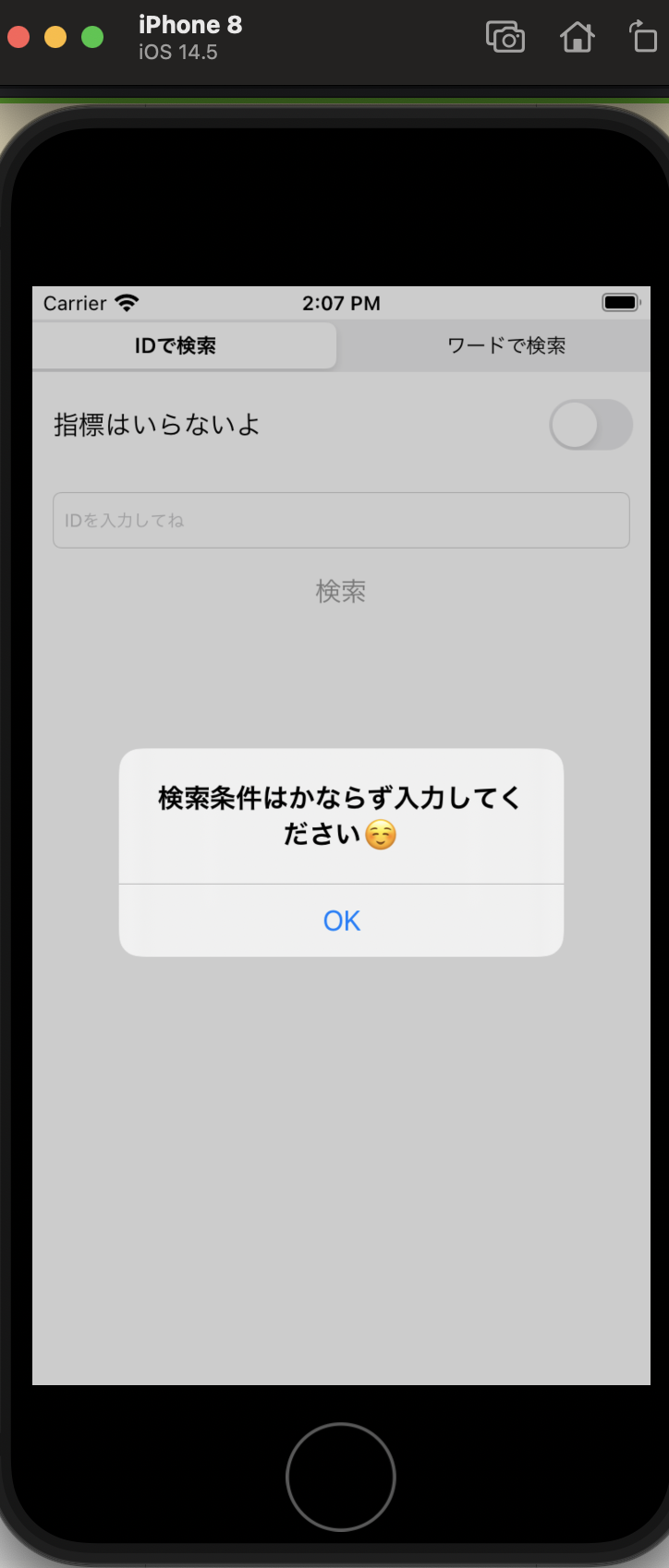Image resolution: width=669 pixels, height=1568 pixels.
Task: Turn off the indicator toggle switch
Action: click(590, 425)
